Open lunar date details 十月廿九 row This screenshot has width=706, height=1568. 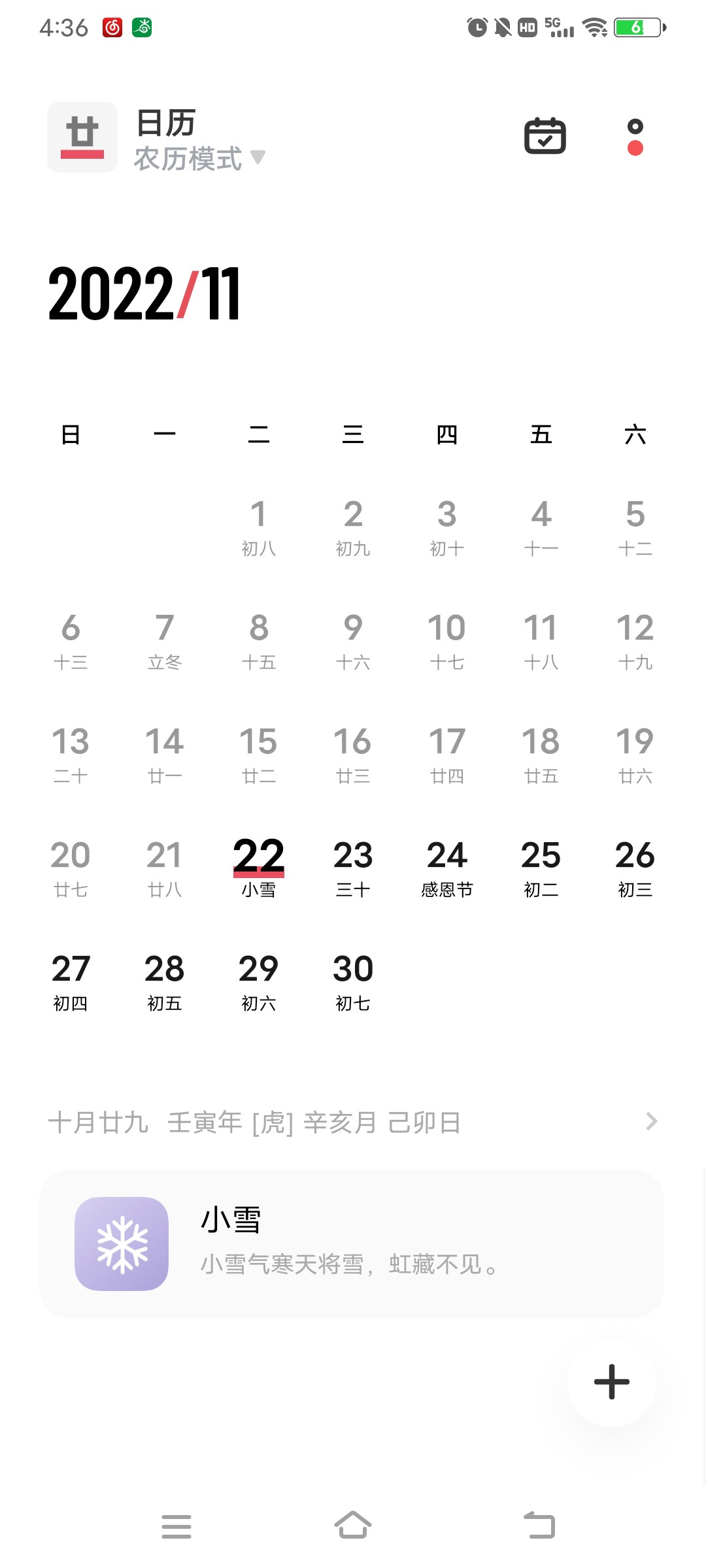pyautogui.click(x=352, y=1122)
